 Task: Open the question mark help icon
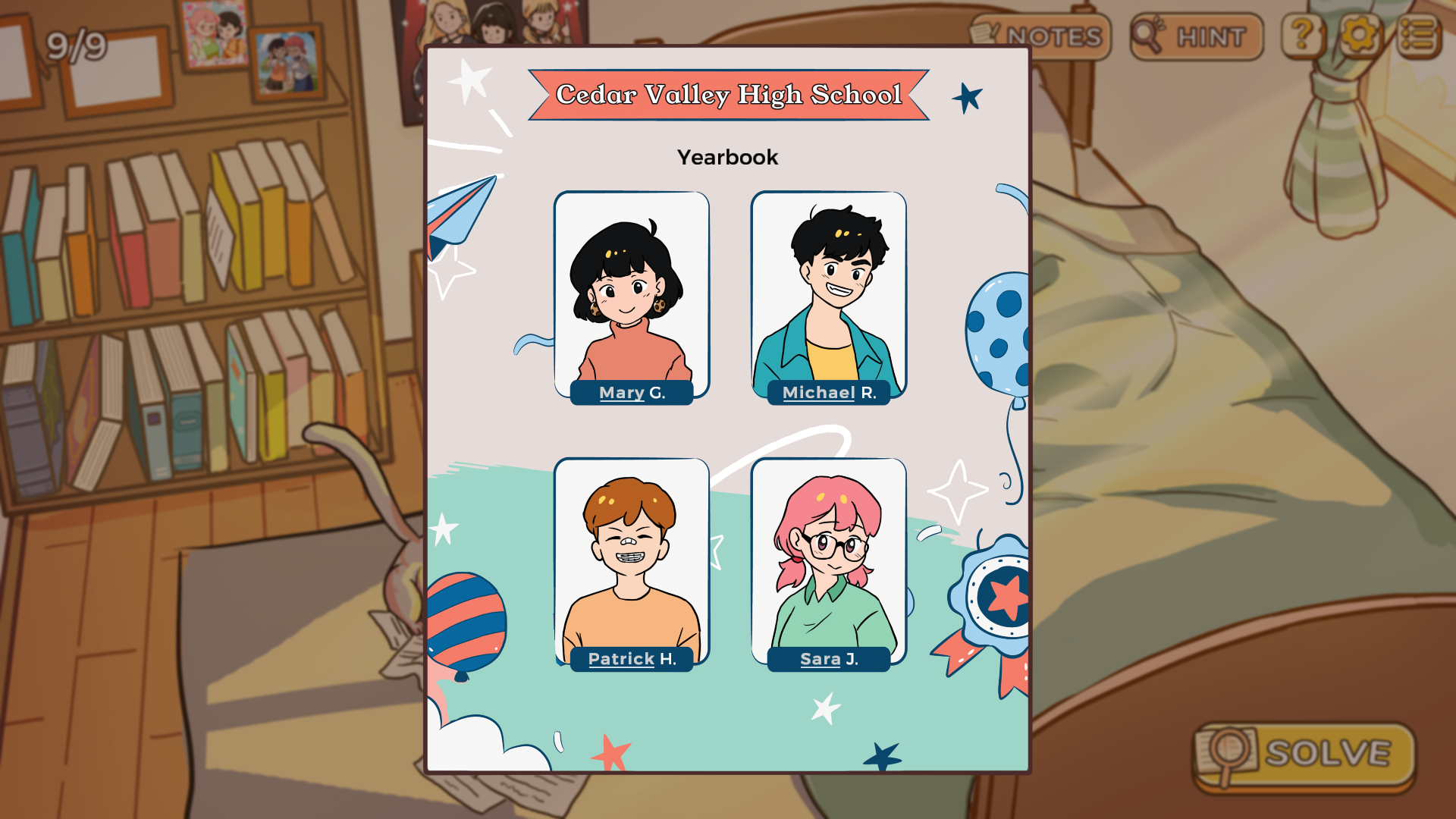pyautogui.click(x=1302, y=35)
